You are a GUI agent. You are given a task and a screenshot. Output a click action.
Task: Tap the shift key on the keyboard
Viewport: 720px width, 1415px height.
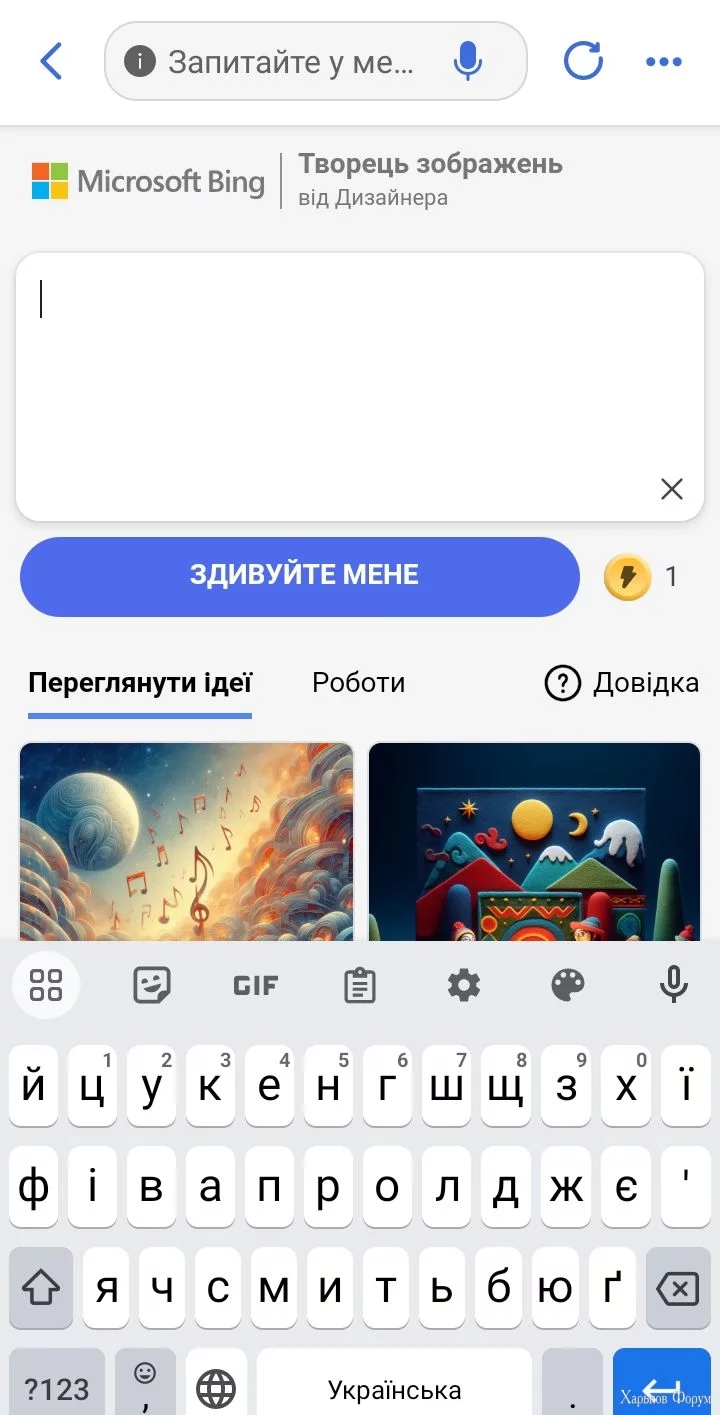point(41,1290)
